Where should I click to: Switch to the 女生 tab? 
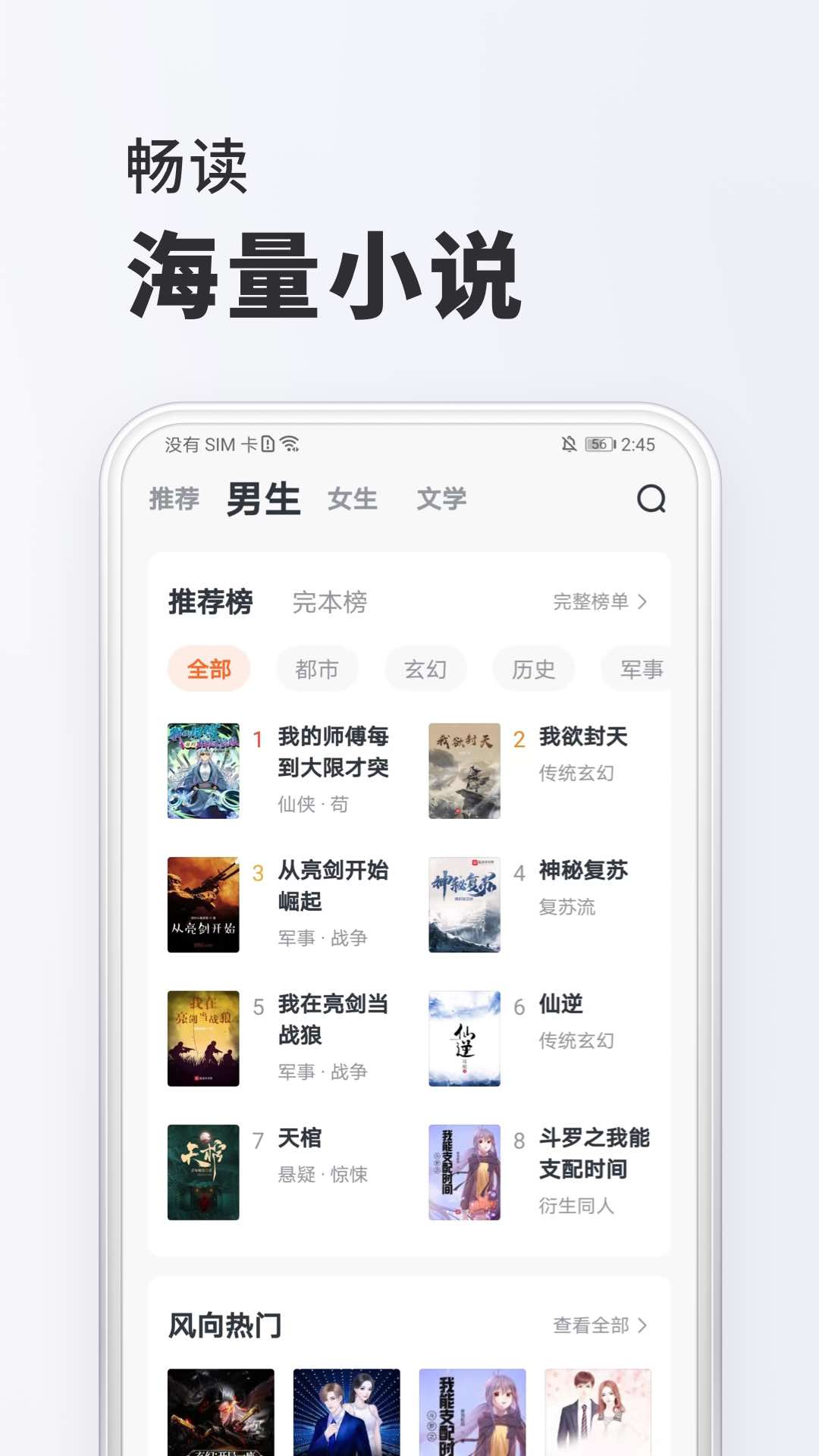click(x=353, y=498)
